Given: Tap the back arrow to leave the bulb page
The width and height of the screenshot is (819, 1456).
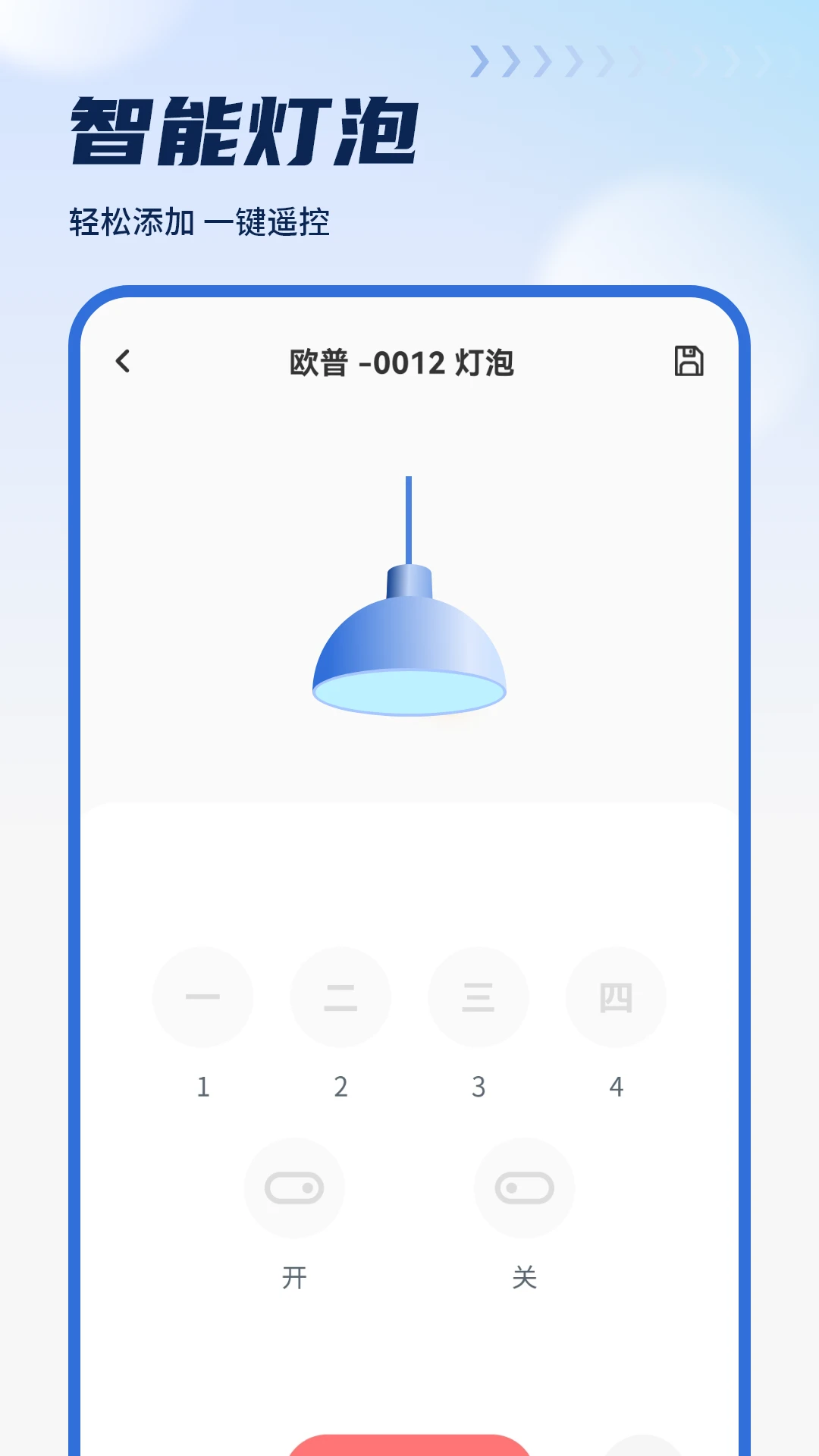Looking at the screenshot, I should tap(124, 362).
